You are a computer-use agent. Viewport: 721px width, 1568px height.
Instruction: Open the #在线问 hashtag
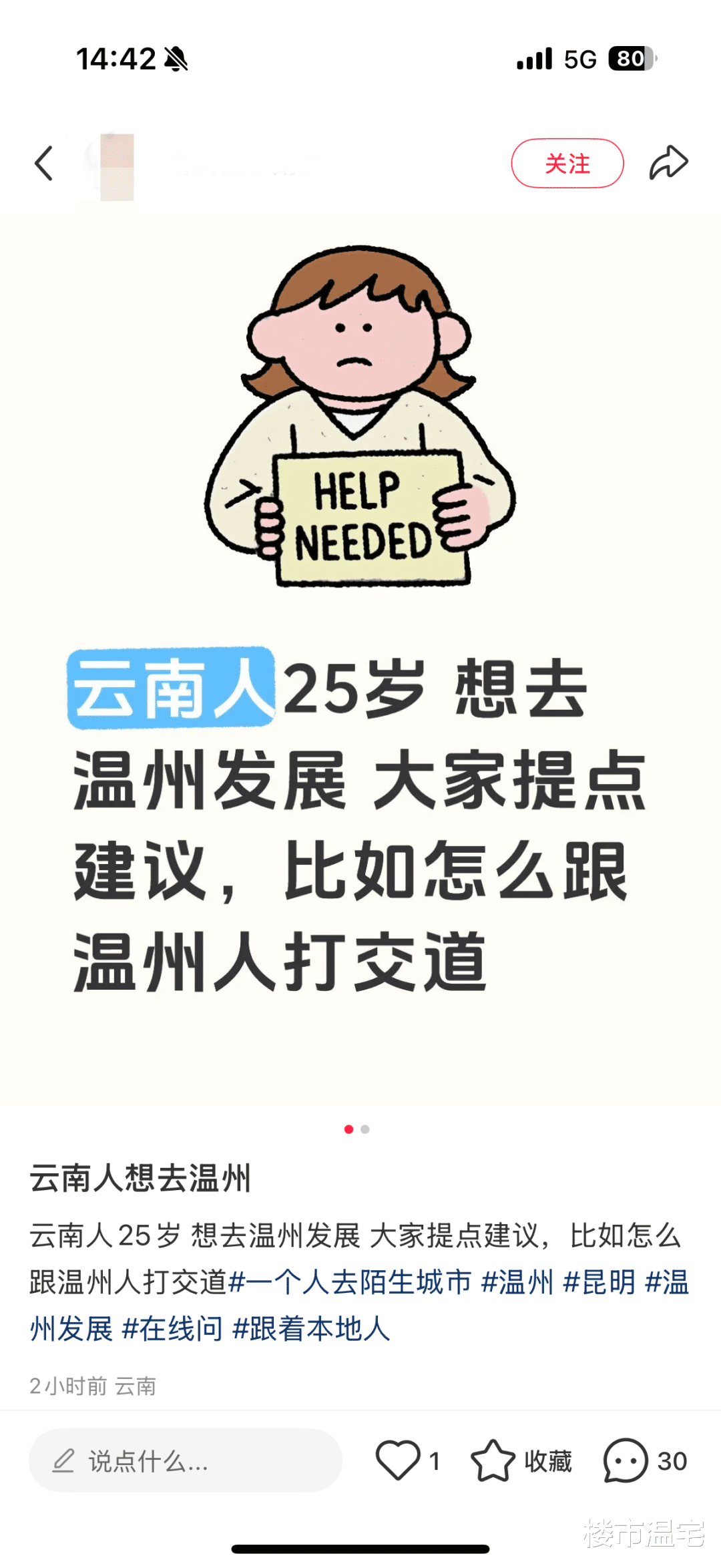coord(172,1328)
